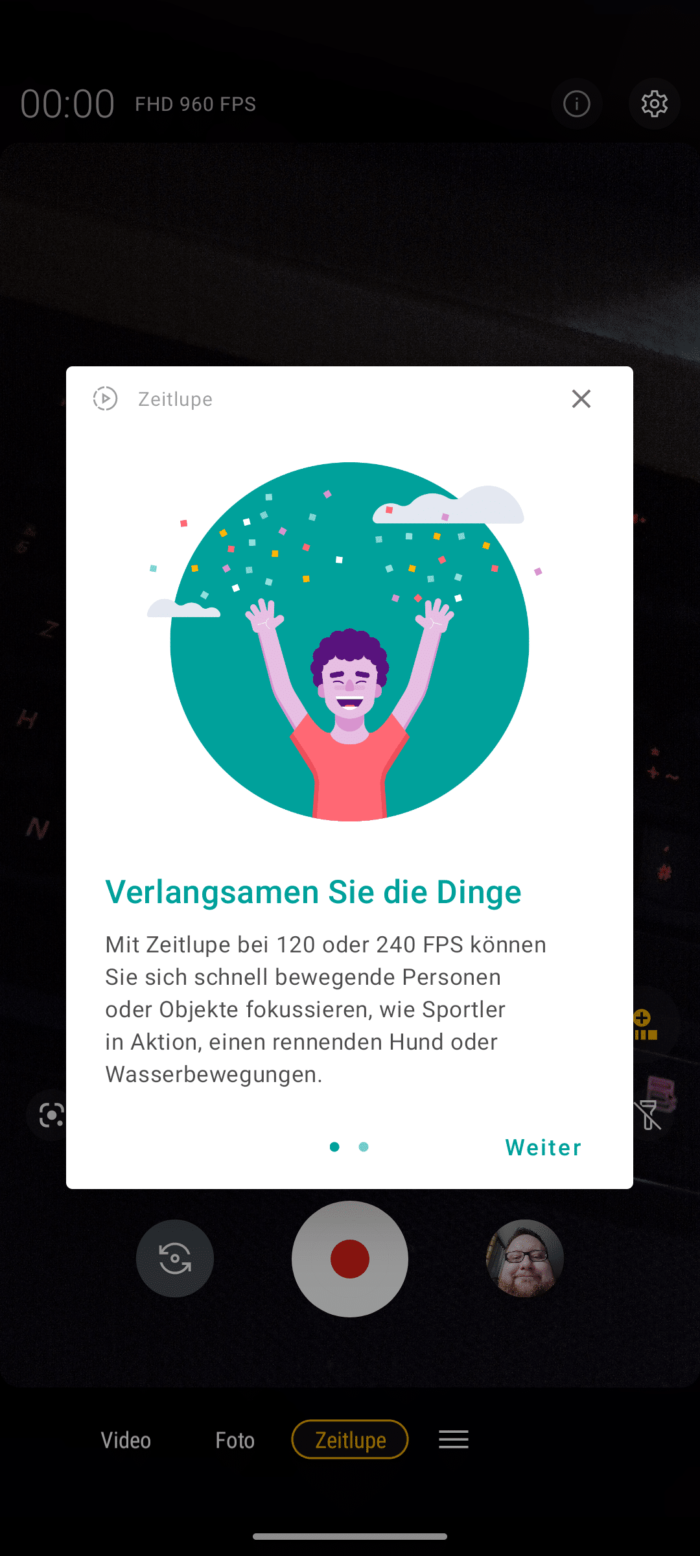Open the last captured photo thumbnail
Image resolution: width=700 pixels, height=1556 pixels.
coord(525,1258)
